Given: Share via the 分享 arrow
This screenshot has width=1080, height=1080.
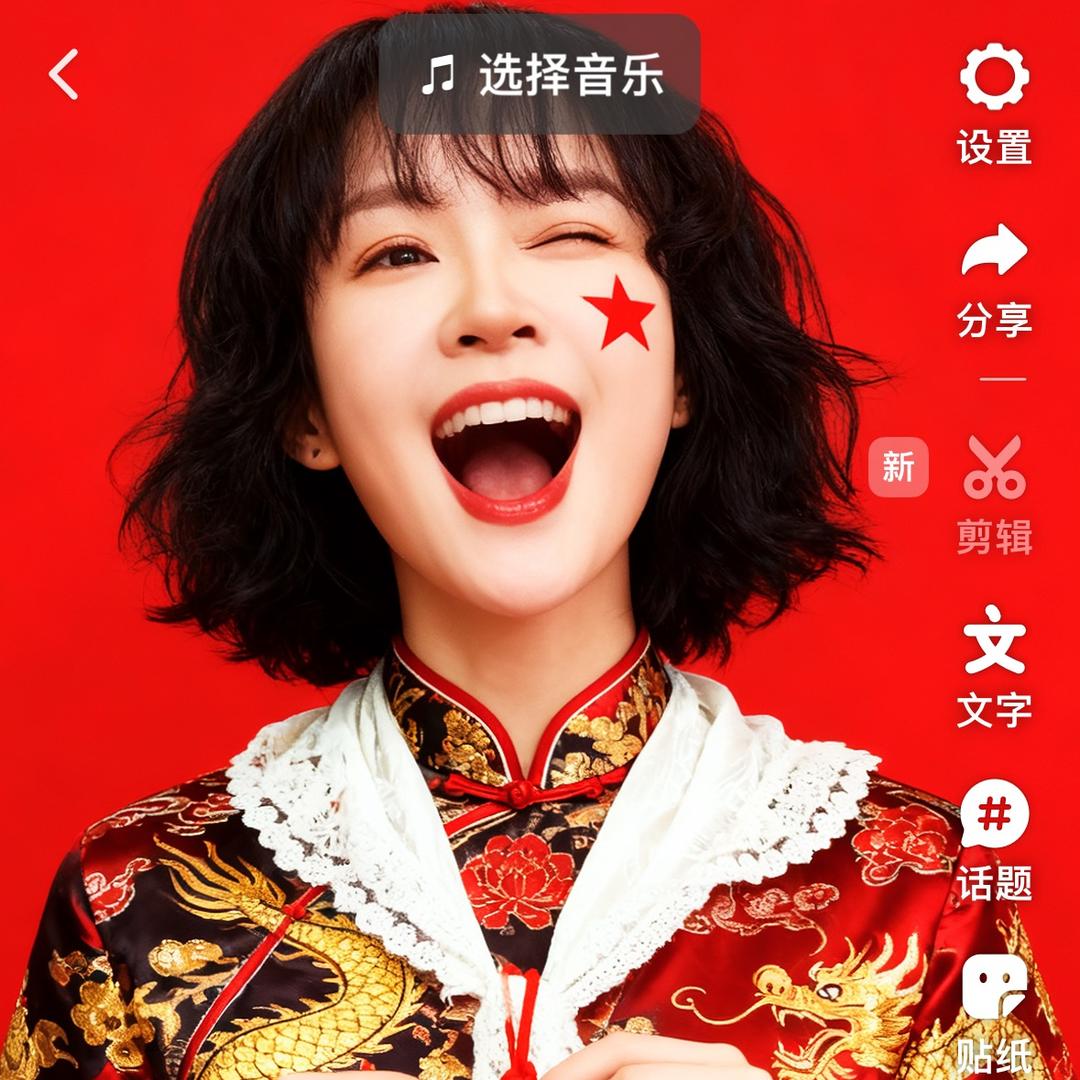Looking at the screenshot, I should (994, 253).
